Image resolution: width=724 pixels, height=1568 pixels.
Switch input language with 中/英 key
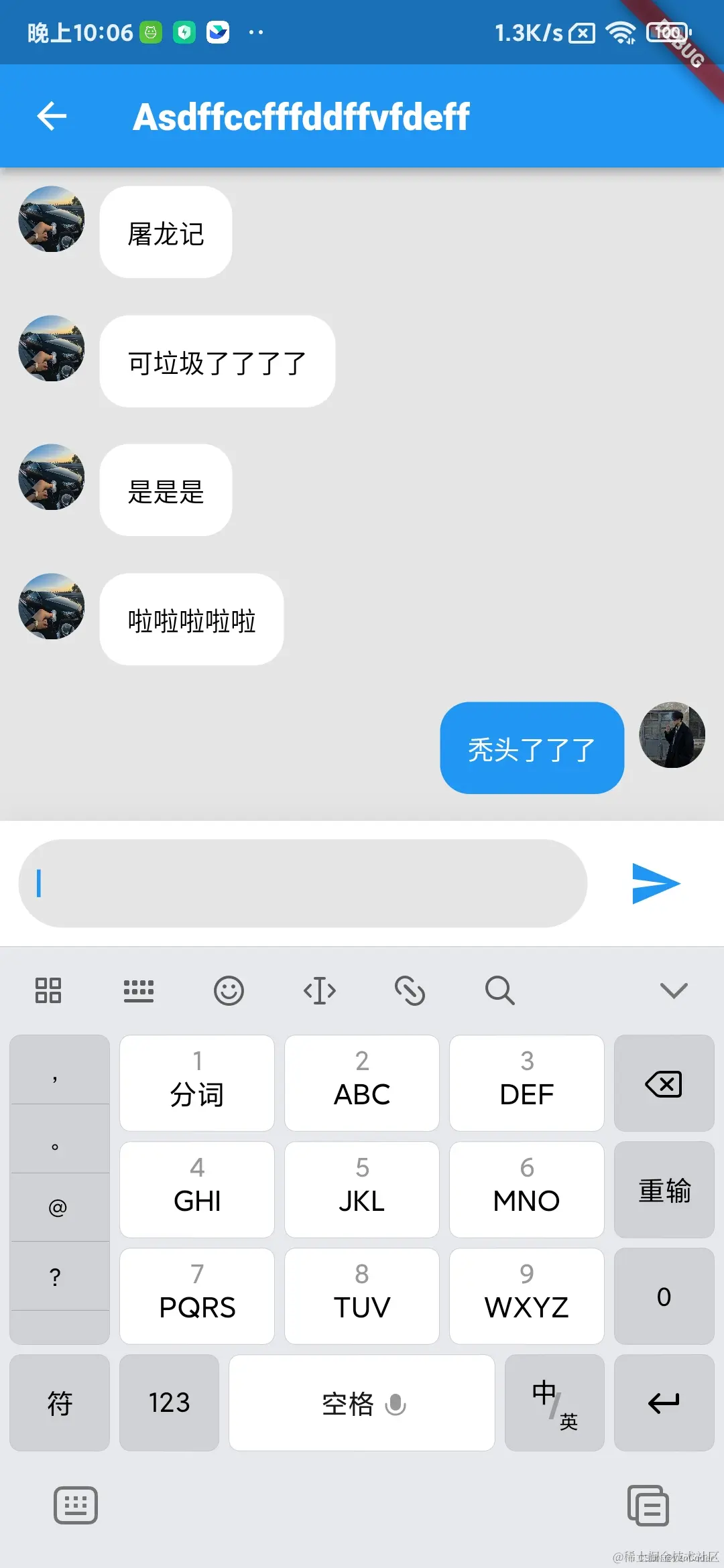click(554, 1402)
